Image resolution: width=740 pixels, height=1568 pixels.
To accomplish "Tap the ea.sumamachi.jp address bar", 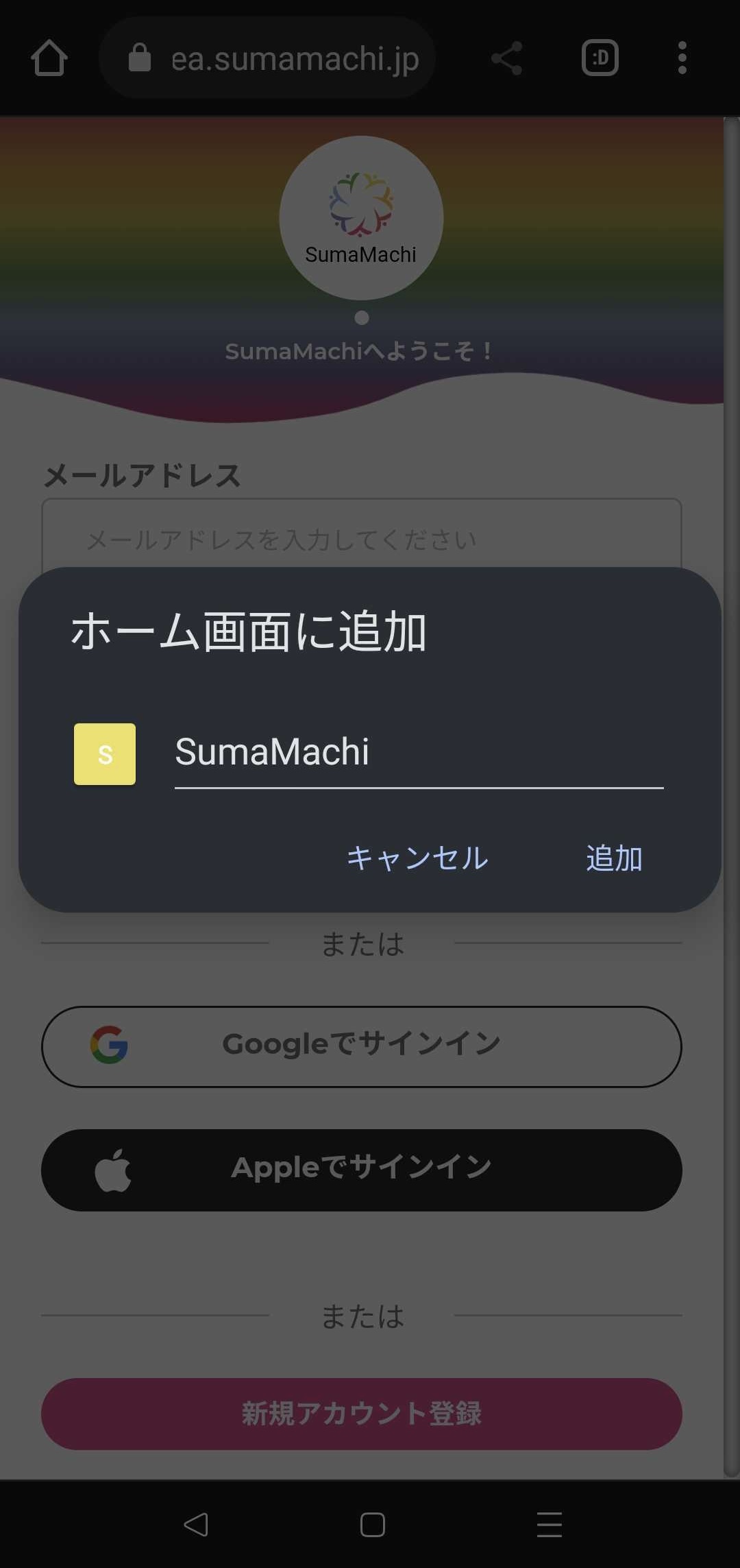I will point(267,58).
